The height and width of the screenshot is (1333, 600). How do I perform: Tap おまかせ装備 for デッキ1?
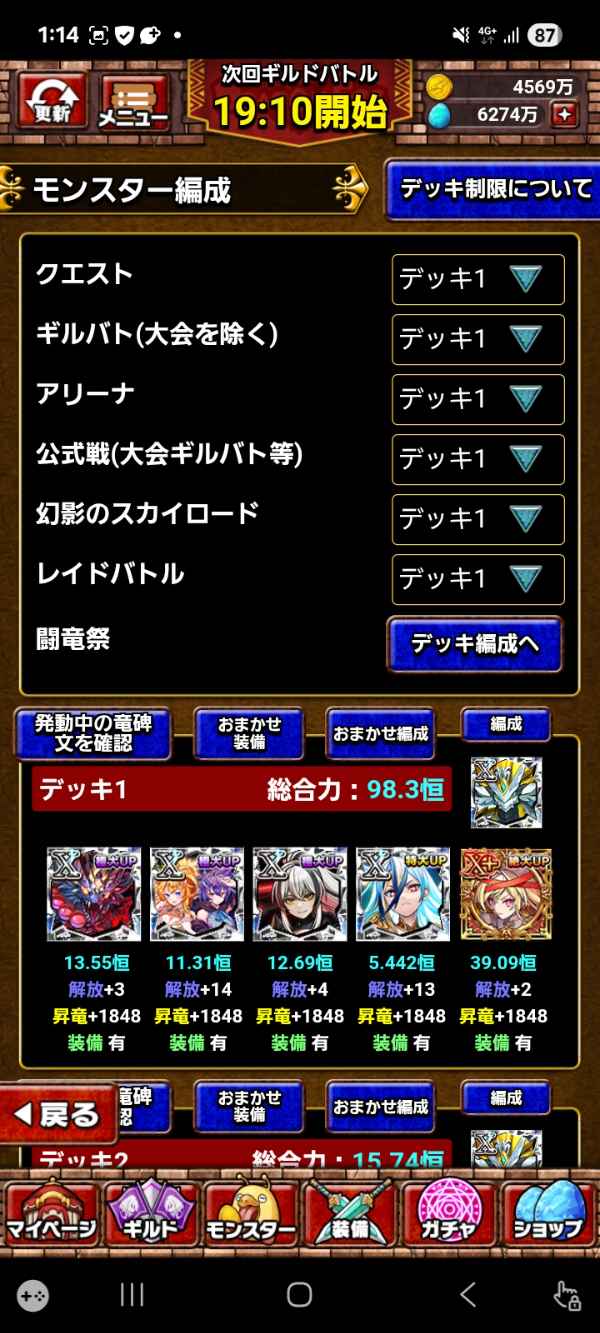point(249,733)
